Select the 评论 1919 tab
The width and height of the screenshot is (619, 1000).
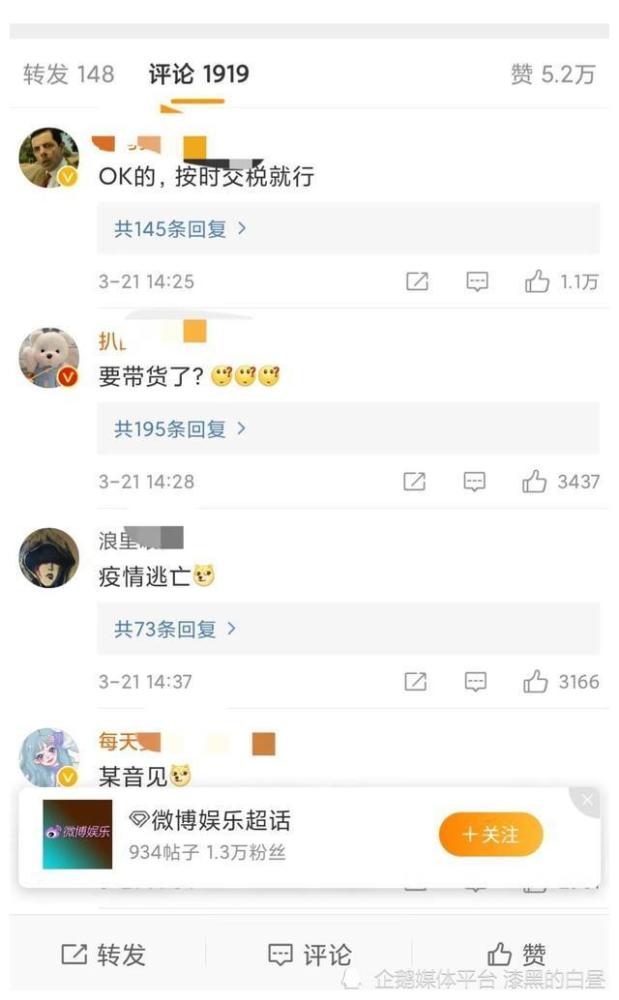pyautogui.click(x=198, y=74)
